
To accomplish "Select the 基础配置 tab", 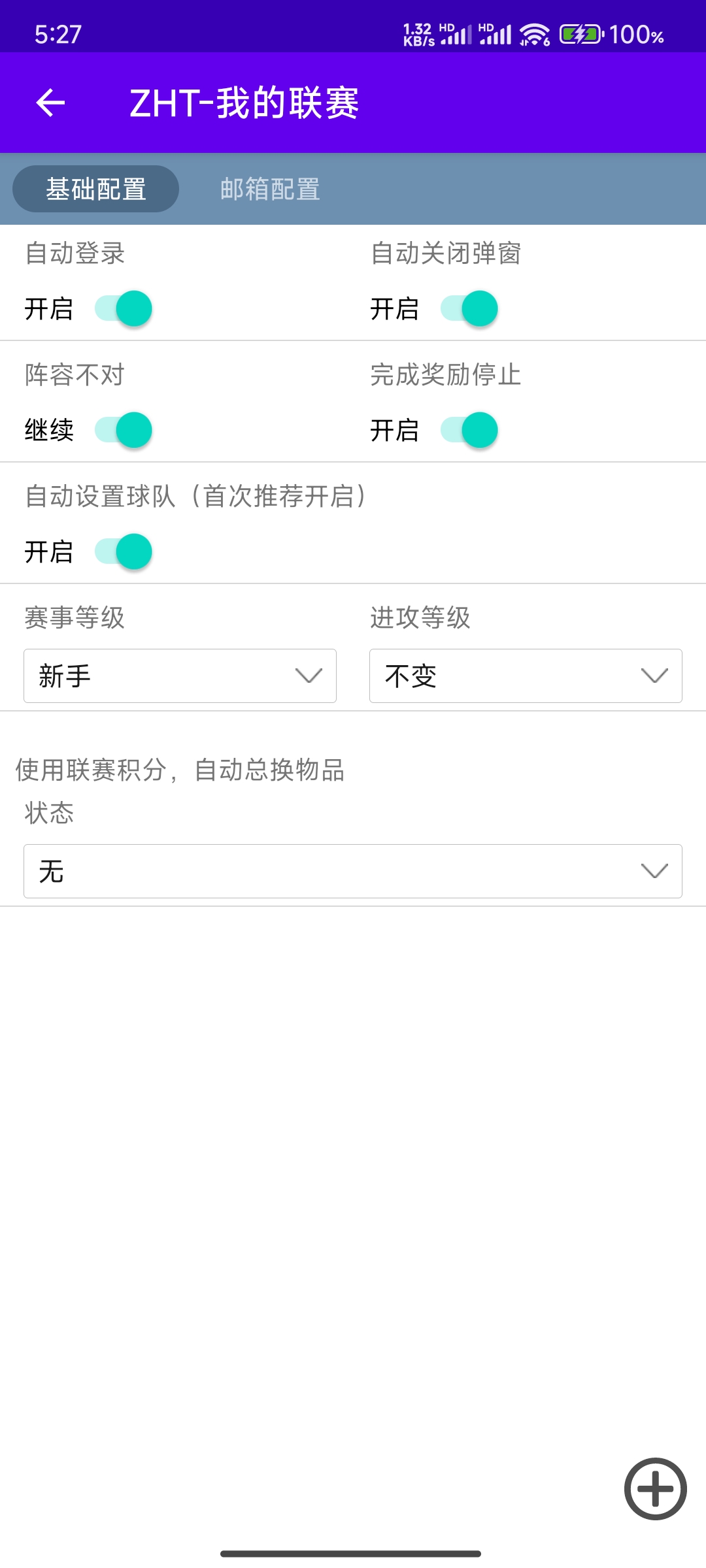I will point(97,189).
